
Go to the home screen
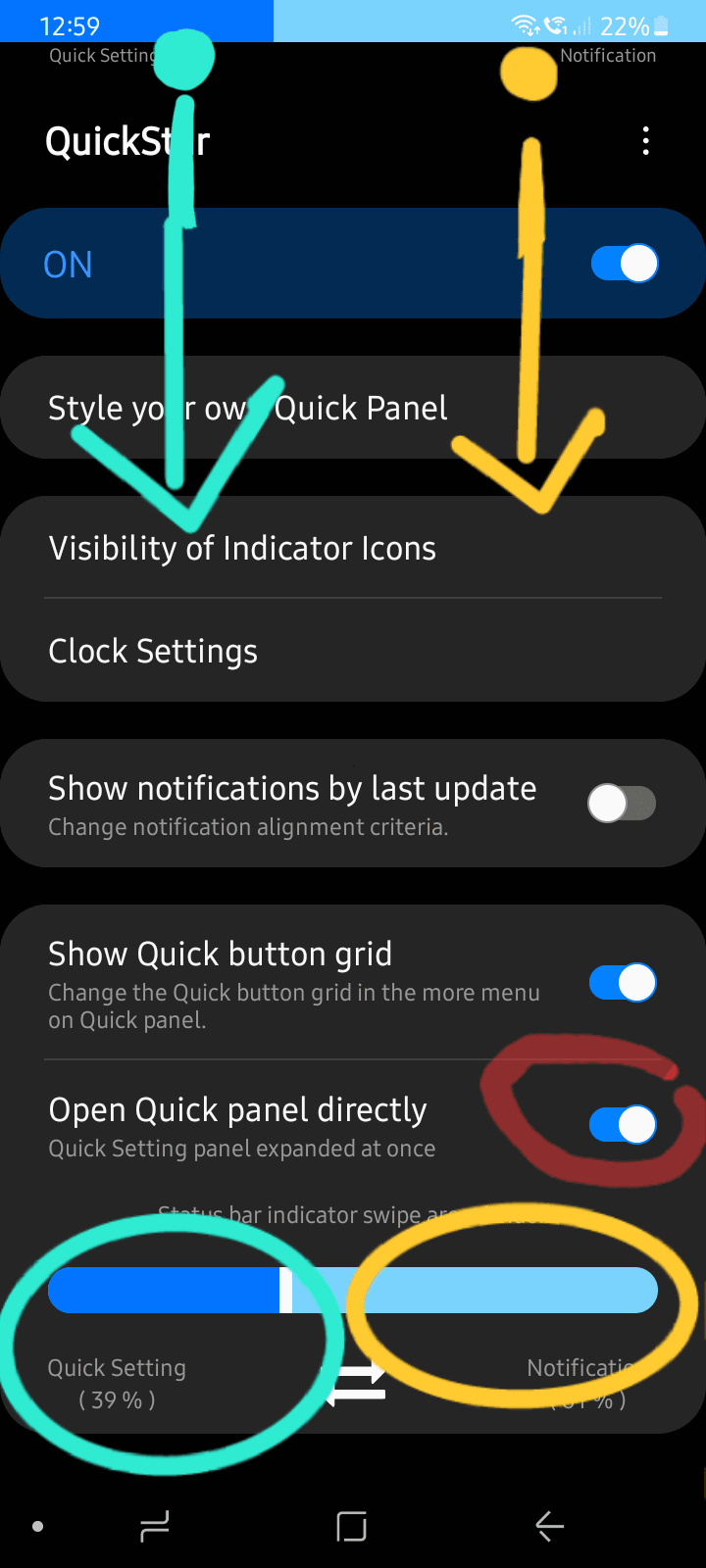(x=352, y=1526)
